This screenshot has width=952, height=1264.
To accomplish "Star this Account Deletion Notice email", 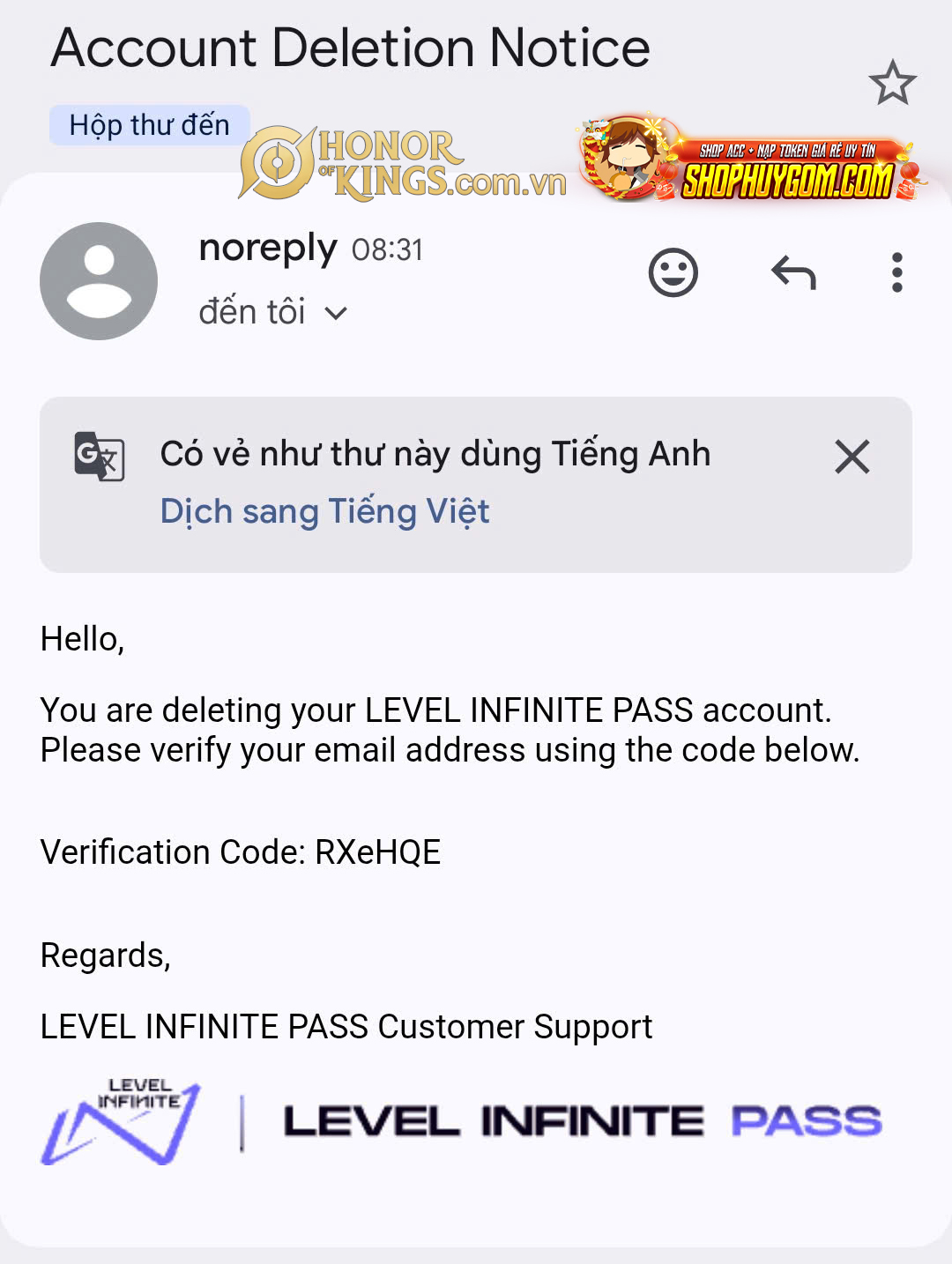I will [x=892, y=83].
